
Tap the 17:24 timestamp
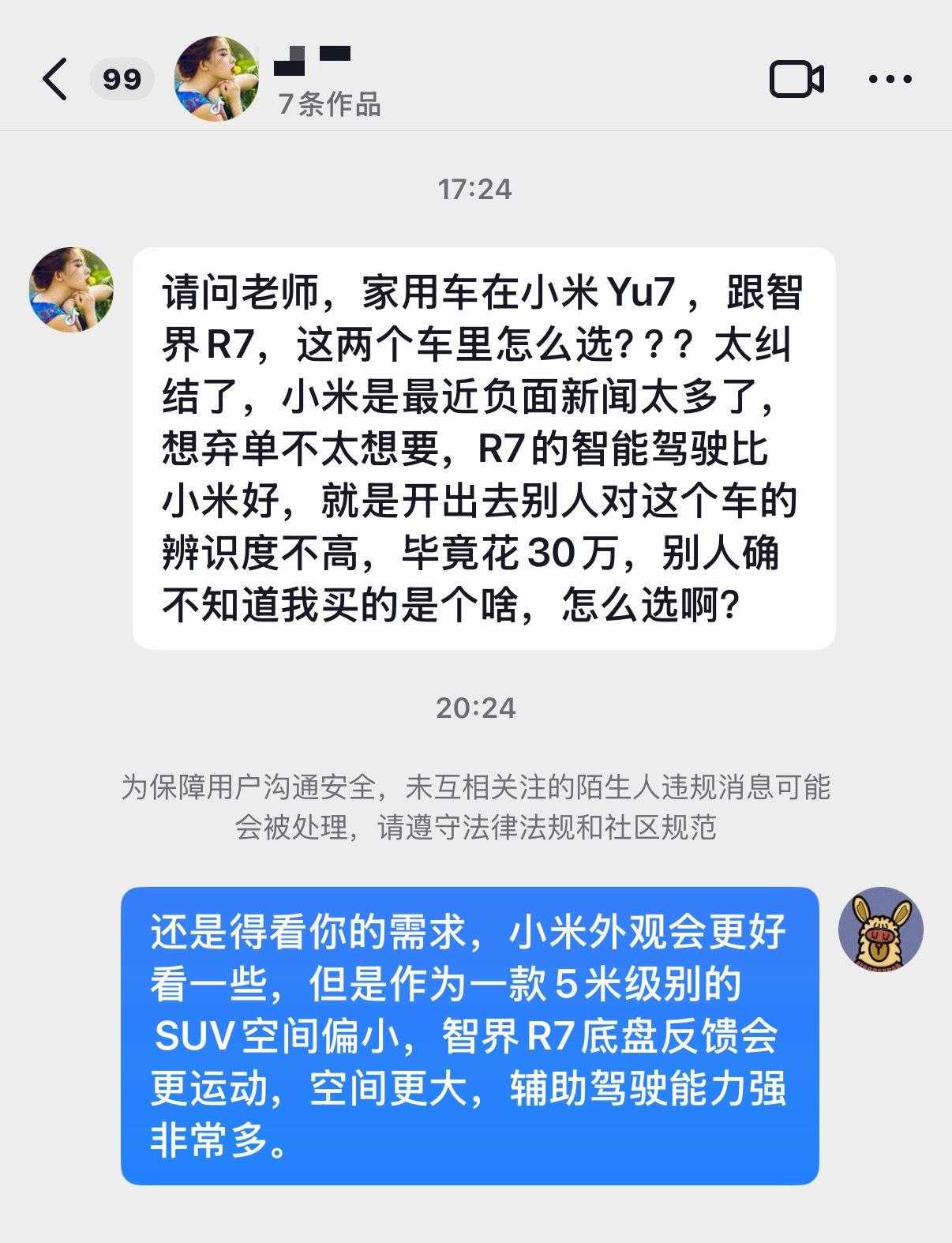tap(476, 188)
